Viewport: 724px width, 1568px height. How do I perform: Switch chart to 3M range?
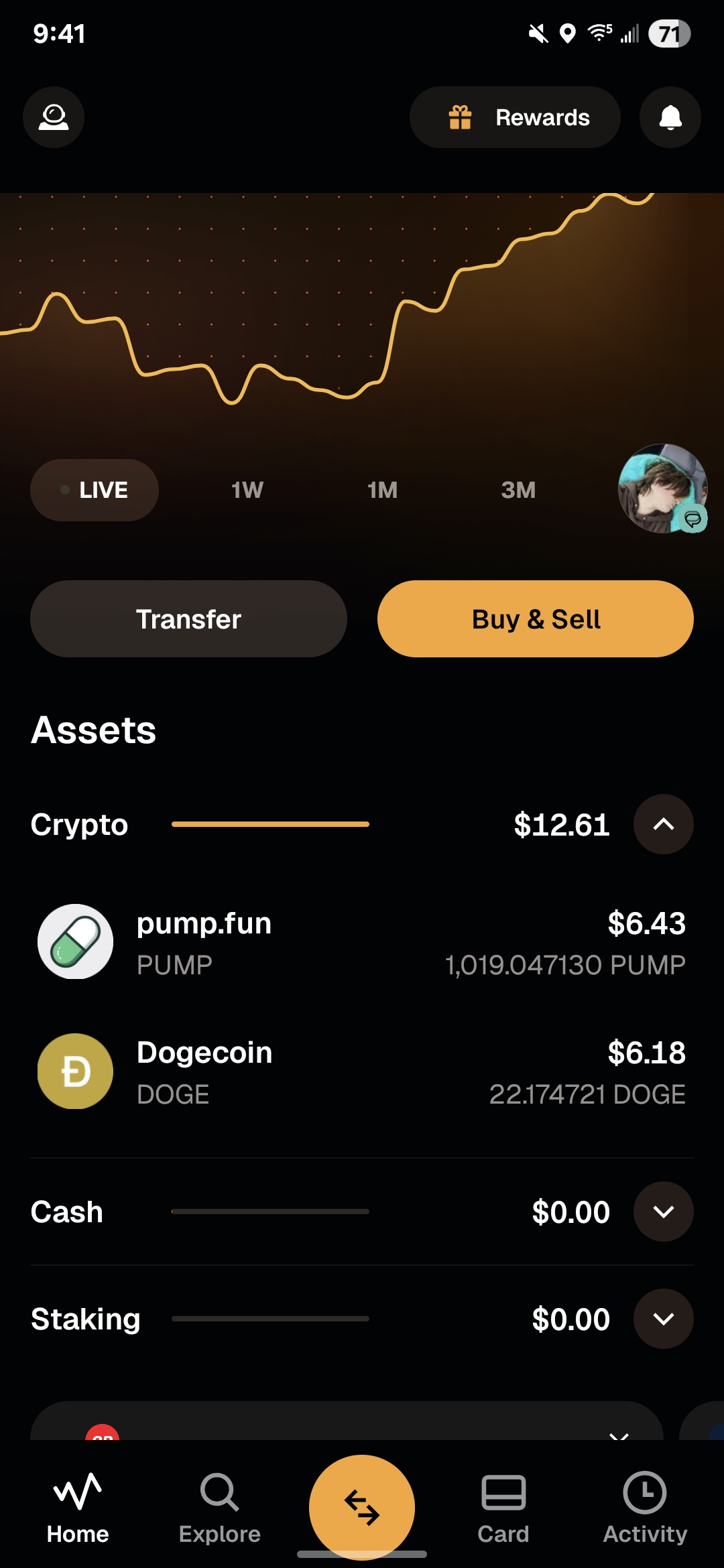[518, 490]
